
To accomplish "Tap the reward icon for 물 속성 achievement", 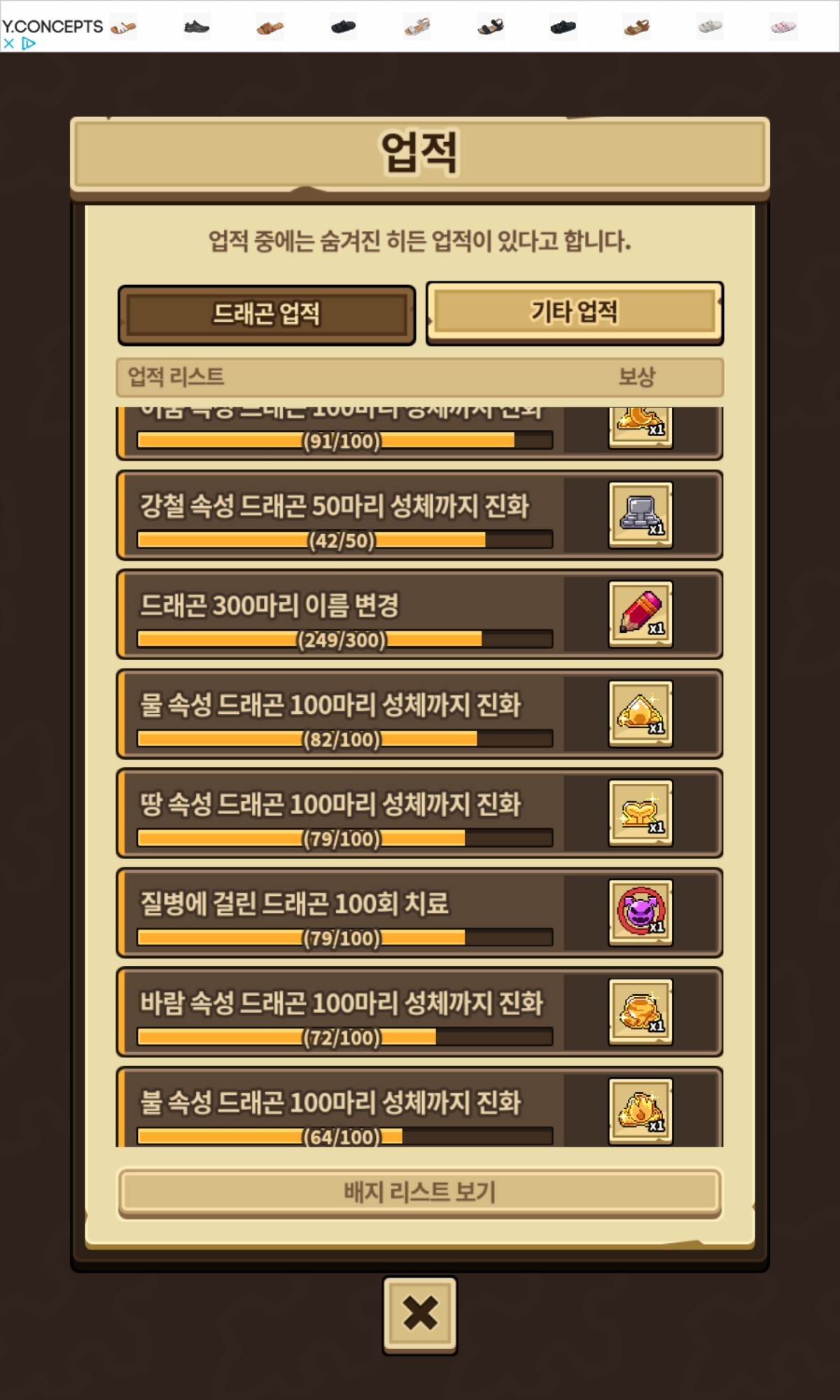I will 640,714.
